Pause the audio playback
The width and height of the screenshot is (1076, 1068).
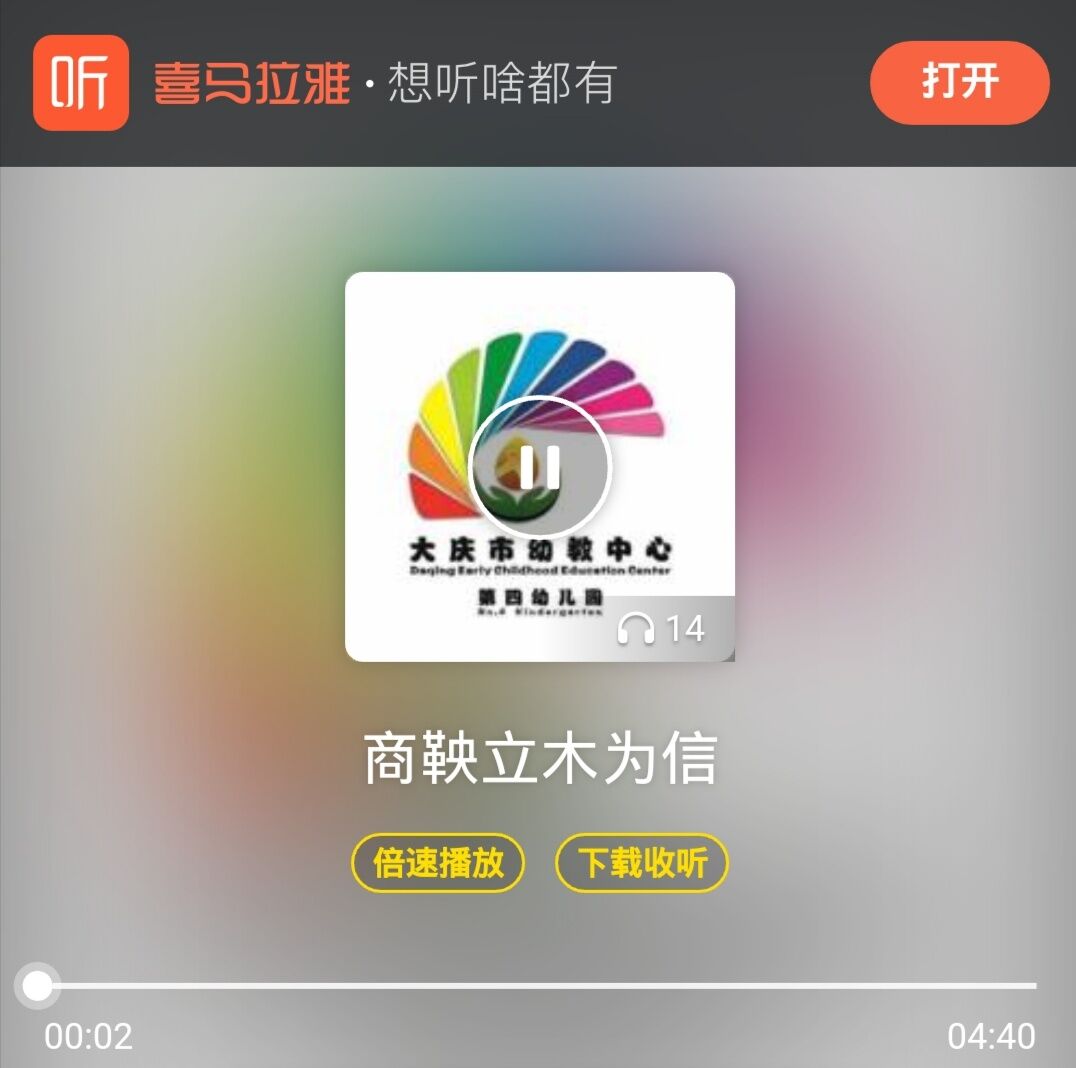(x=540, y=466)
